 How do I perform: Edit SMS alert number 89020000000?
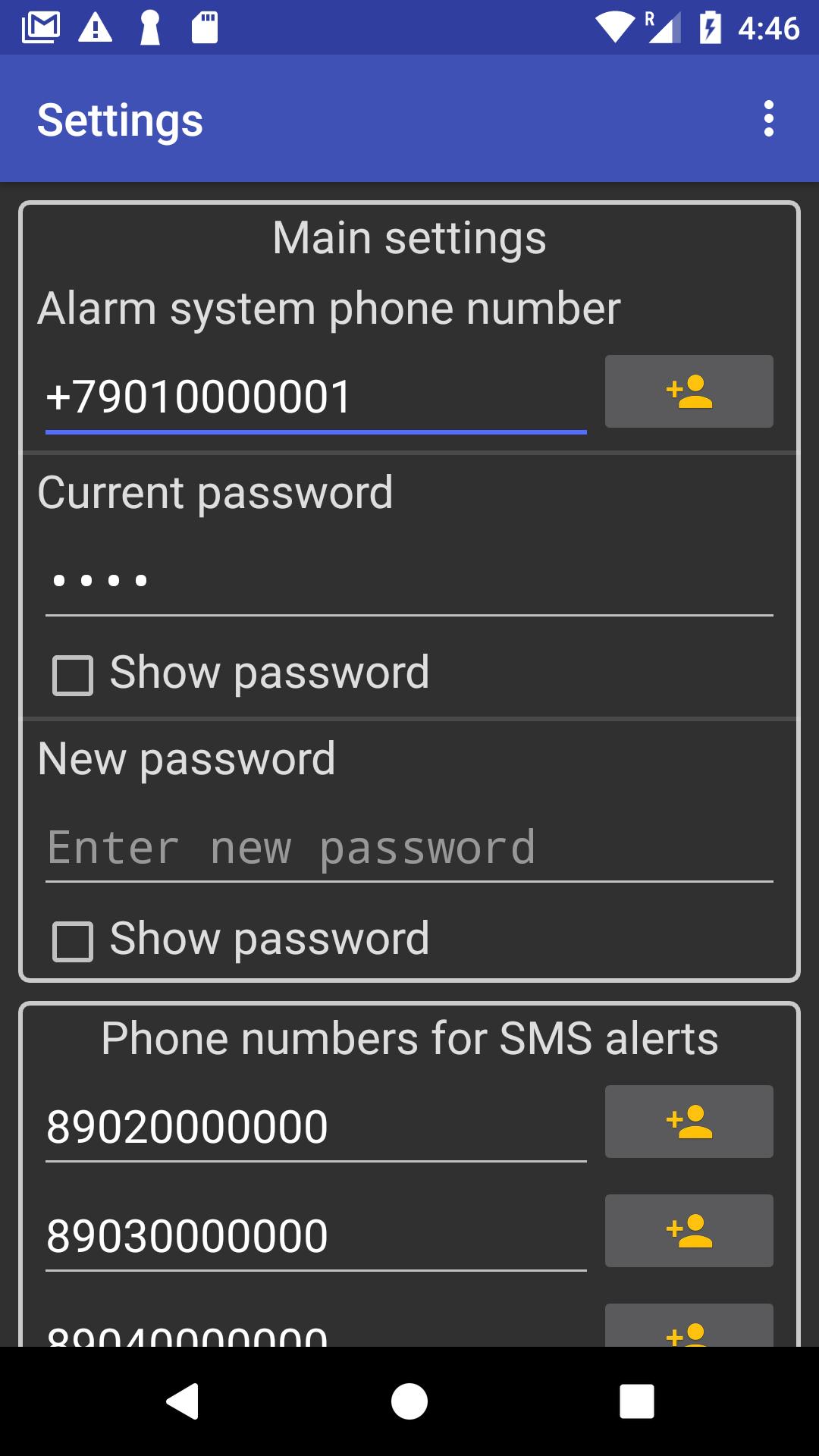pyautogui.click(x=315, y=1127)
